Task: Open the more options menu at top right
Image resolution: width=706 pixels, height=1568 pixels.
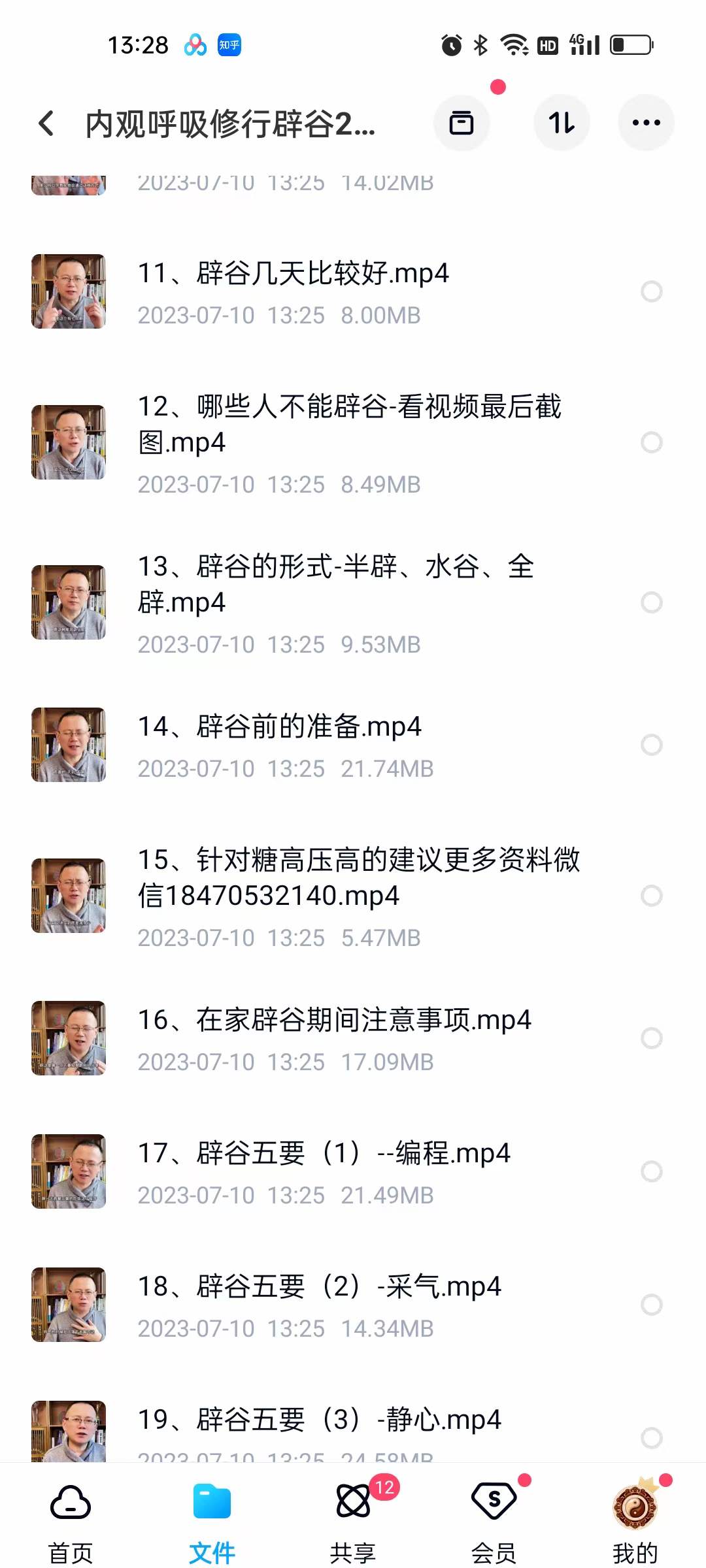Action: pyautogui.click(x=646, y=122)
